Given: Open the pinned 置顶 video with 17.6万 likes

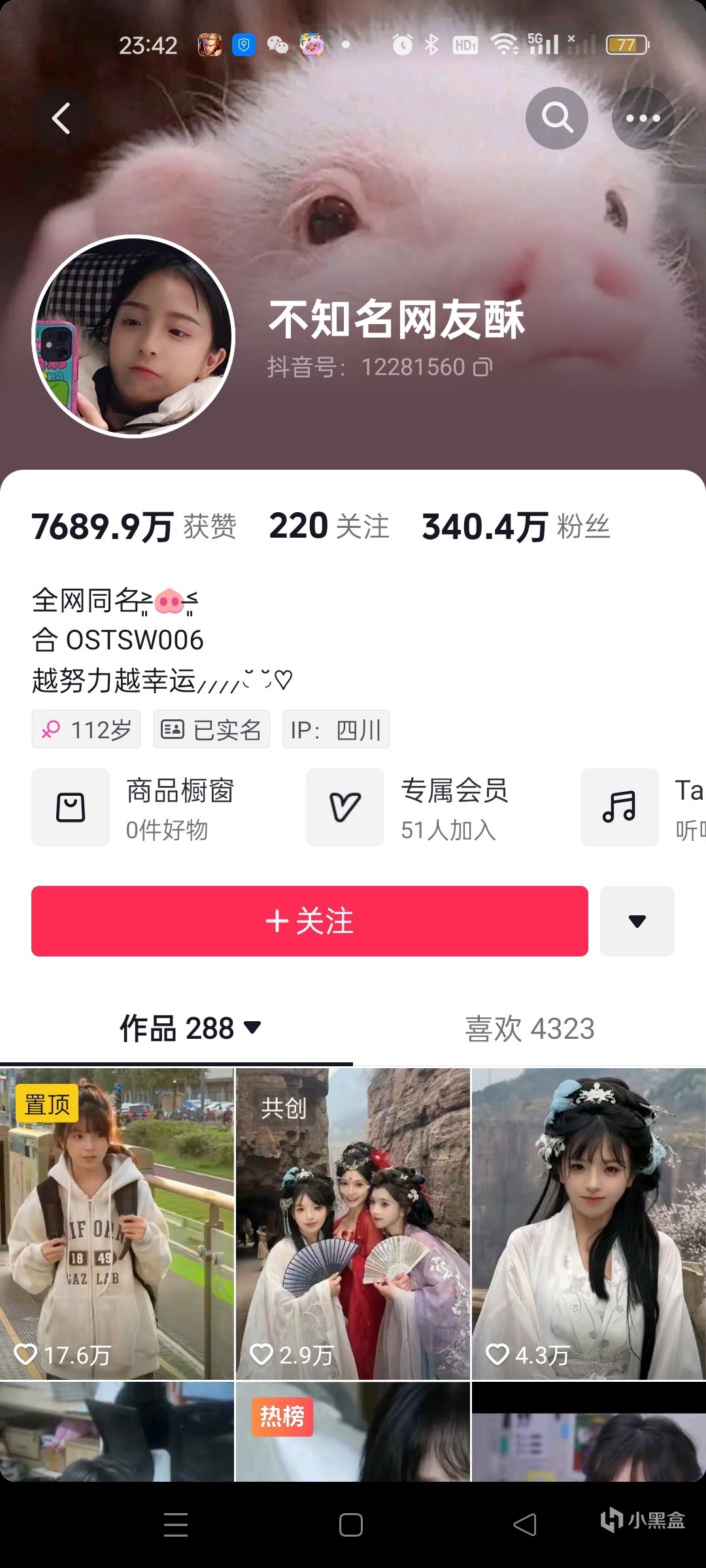Looking at the screenshot, I should point(116,1223).
